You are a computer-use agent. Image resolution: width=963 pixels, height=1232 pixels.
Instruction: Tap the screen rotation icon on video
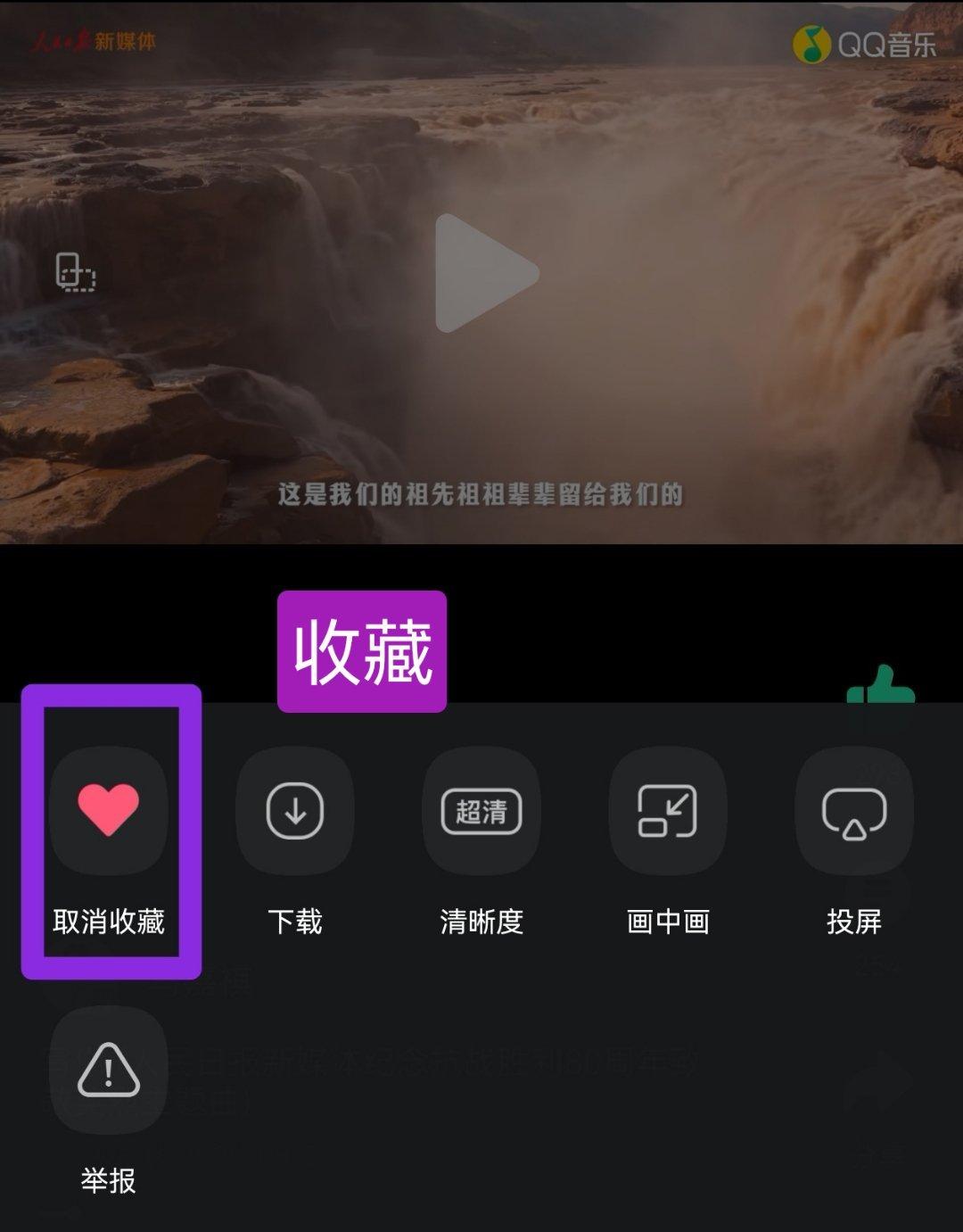click(x=76, y=272)
